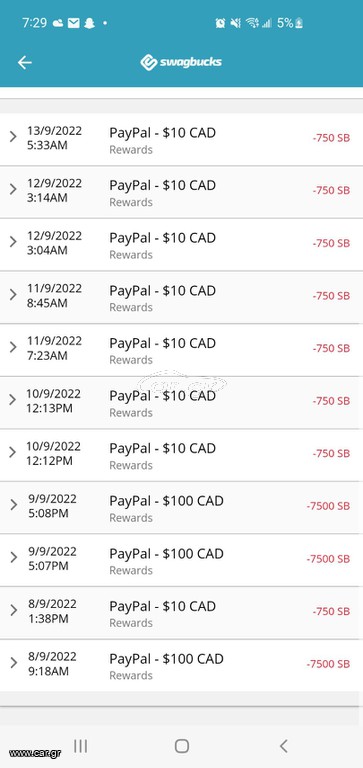
Task: Tap the system home button
Action: click(182, 746)
